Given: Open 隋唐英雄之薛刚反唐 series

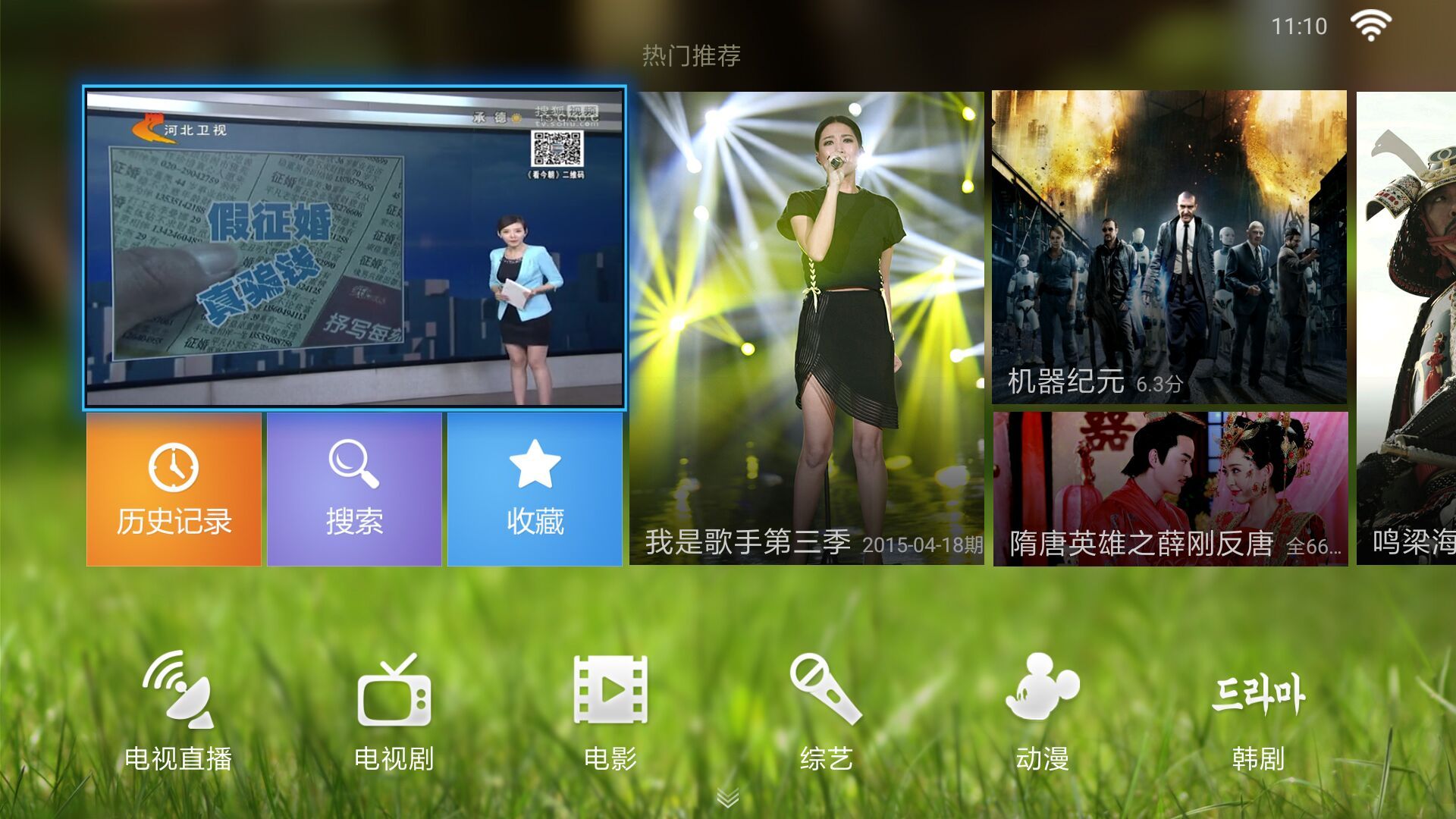Looking at the screenshot, I should [x=1170, y=488].
